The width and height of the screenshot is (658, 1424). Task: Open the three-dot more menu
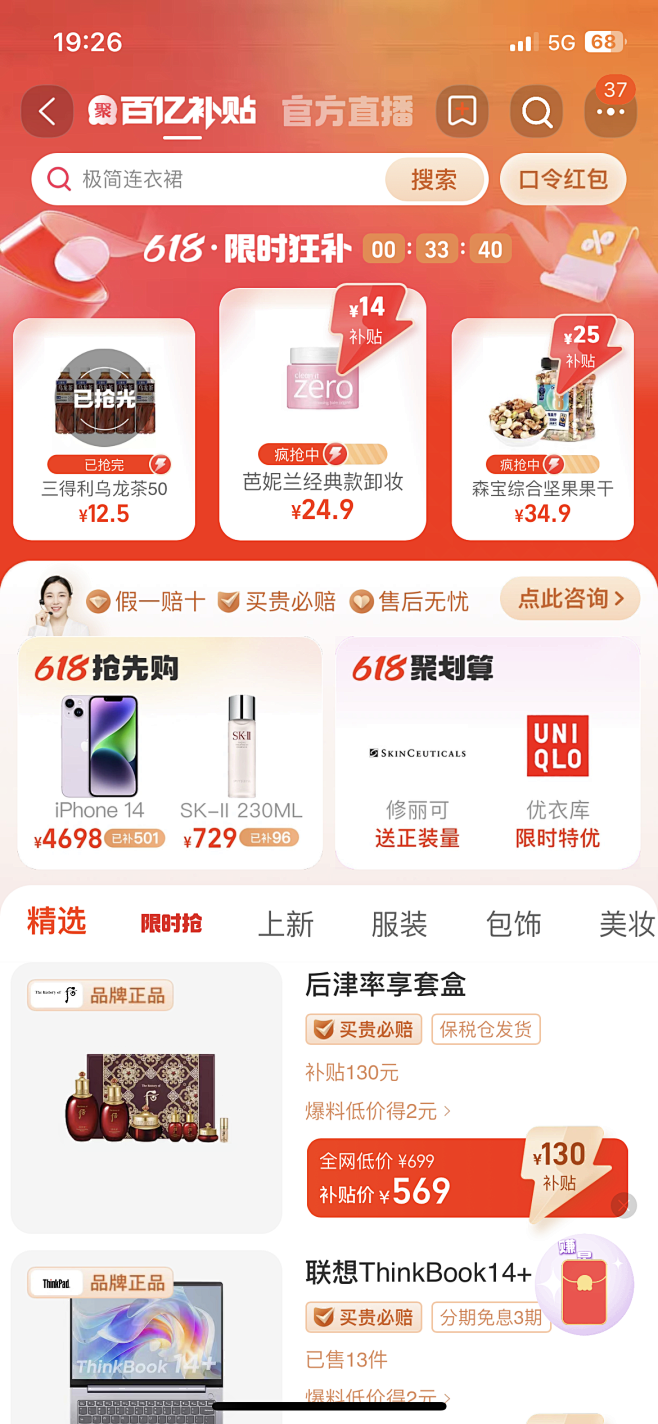click(610, 111)
